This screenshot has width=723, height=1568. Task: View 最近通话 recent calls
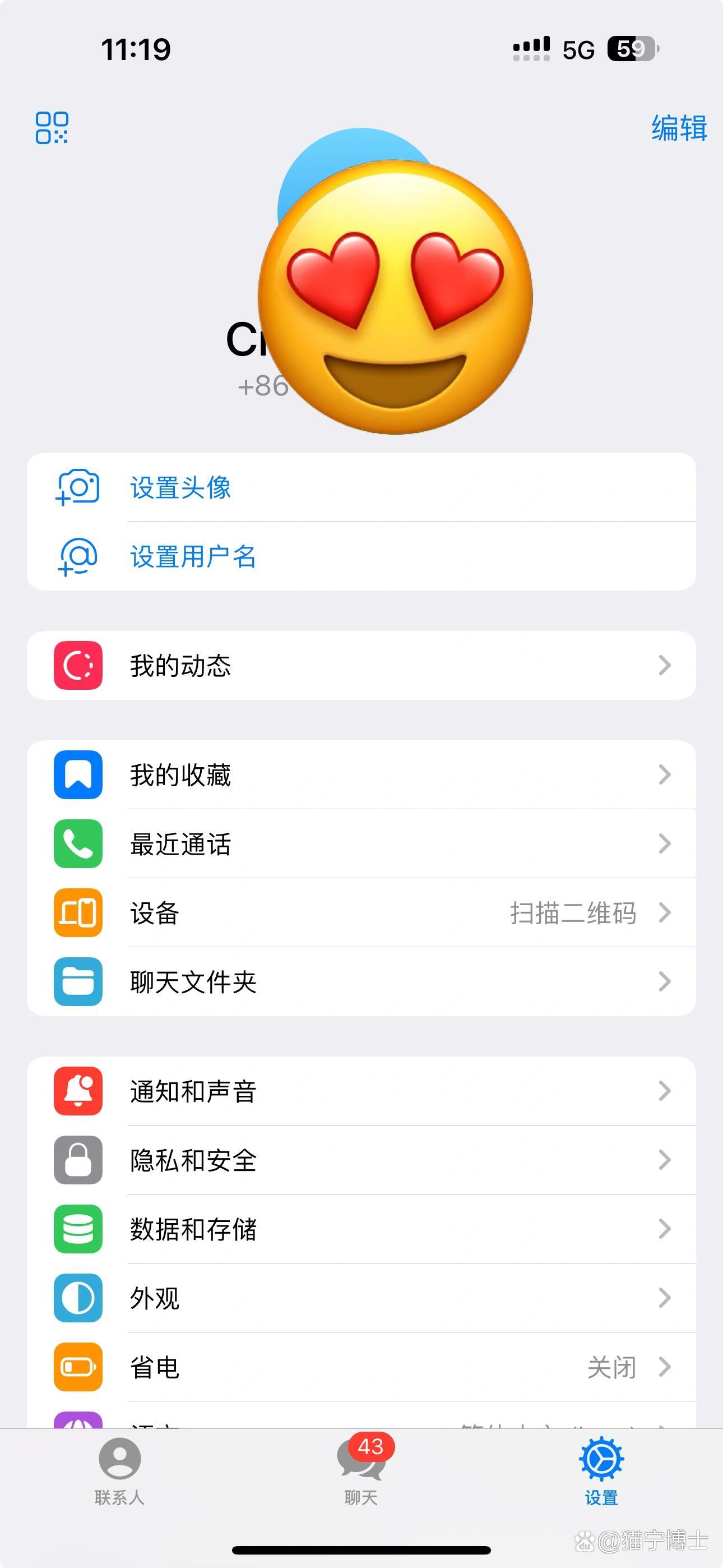pyautogui.click(x=361, y=843)
